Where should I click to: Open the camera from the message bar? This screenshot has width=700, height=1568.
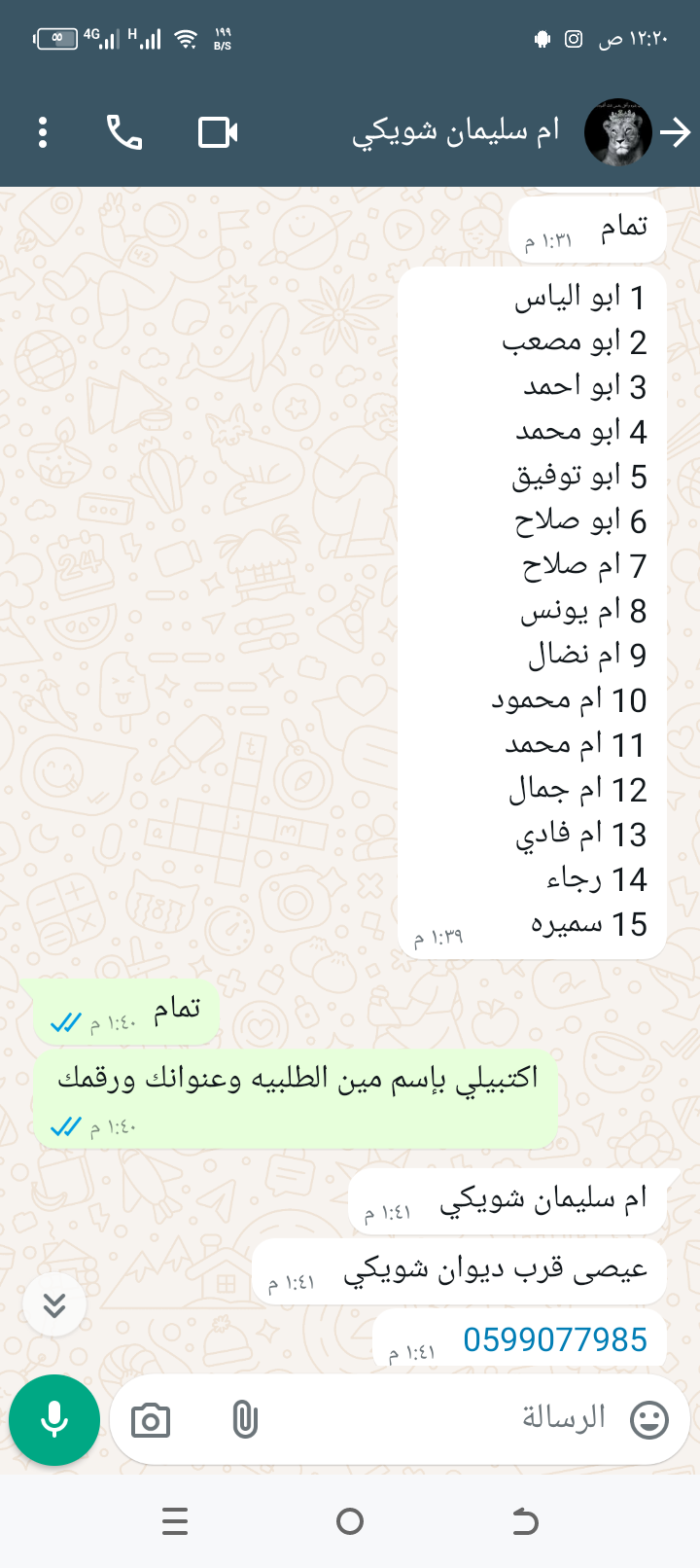click(151, 1421)
